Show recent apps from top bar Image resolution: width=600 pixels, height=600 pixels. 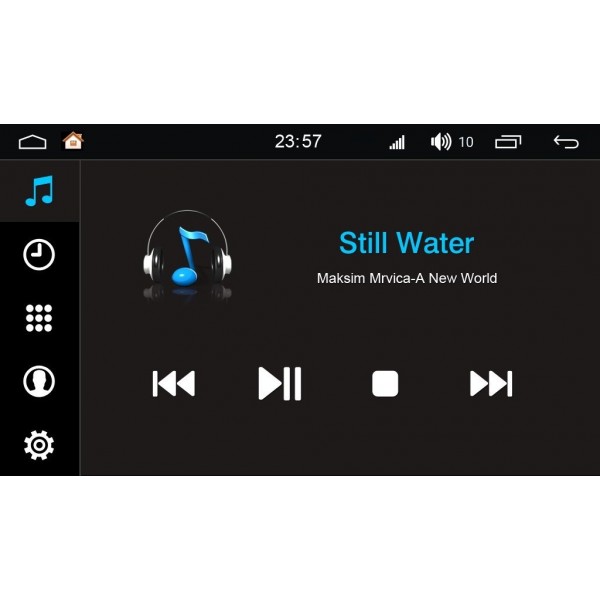pyautogui.click(x=508, y=142)
